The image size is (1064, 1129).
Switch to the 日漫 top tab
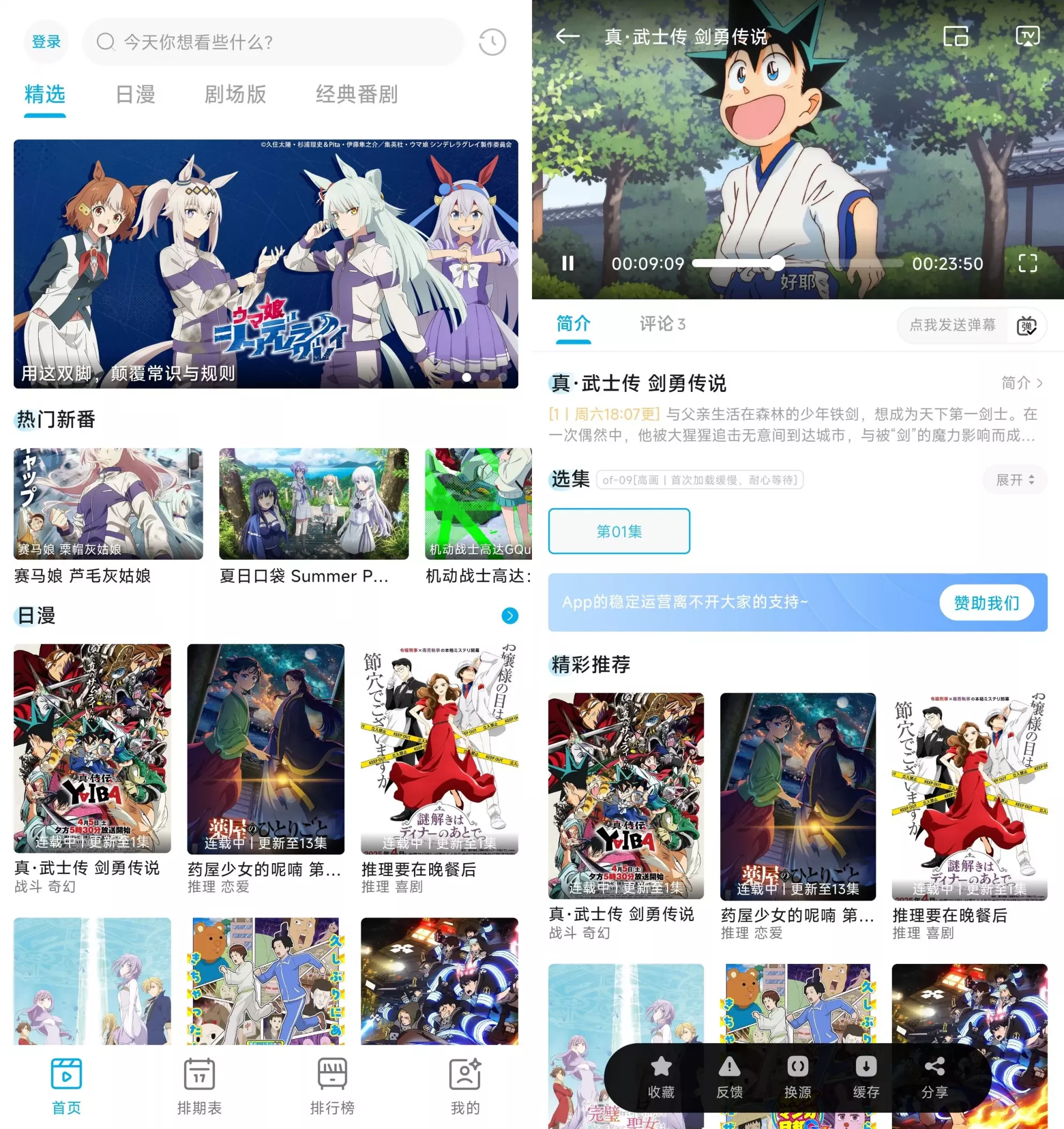coord(135,94)
